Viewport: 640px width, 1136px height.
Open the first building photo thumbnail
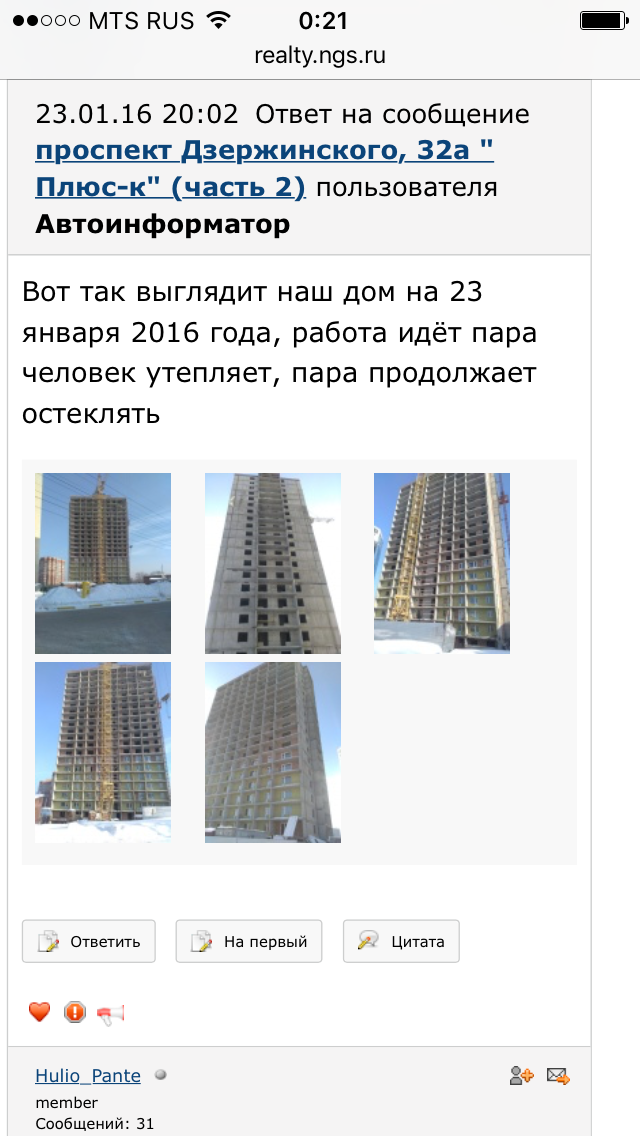coord(103,563)
